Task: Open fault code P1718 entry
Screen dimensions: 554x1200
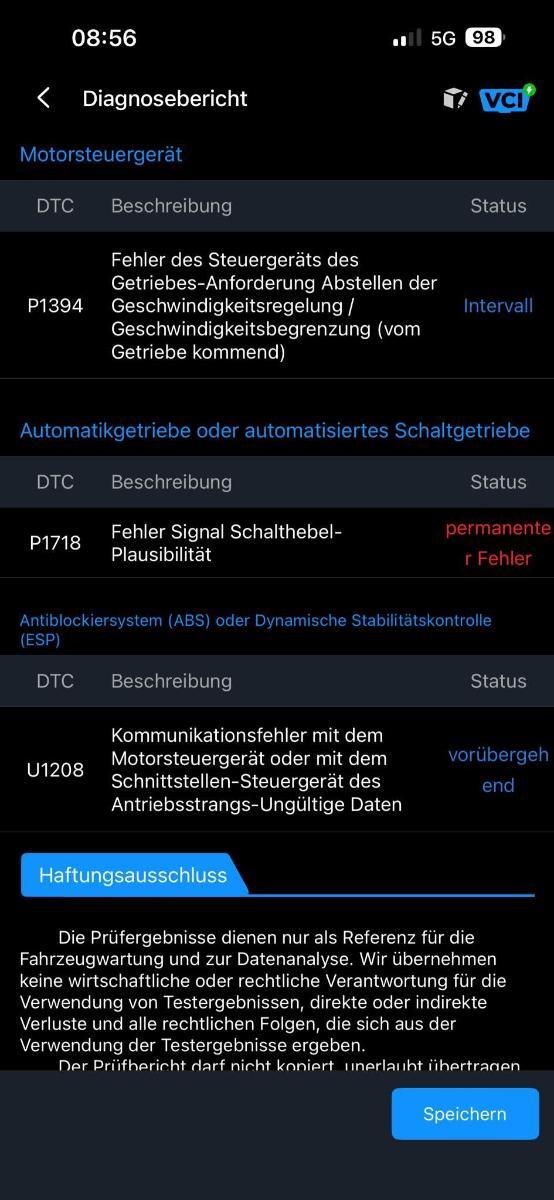Action: (277, 543)
